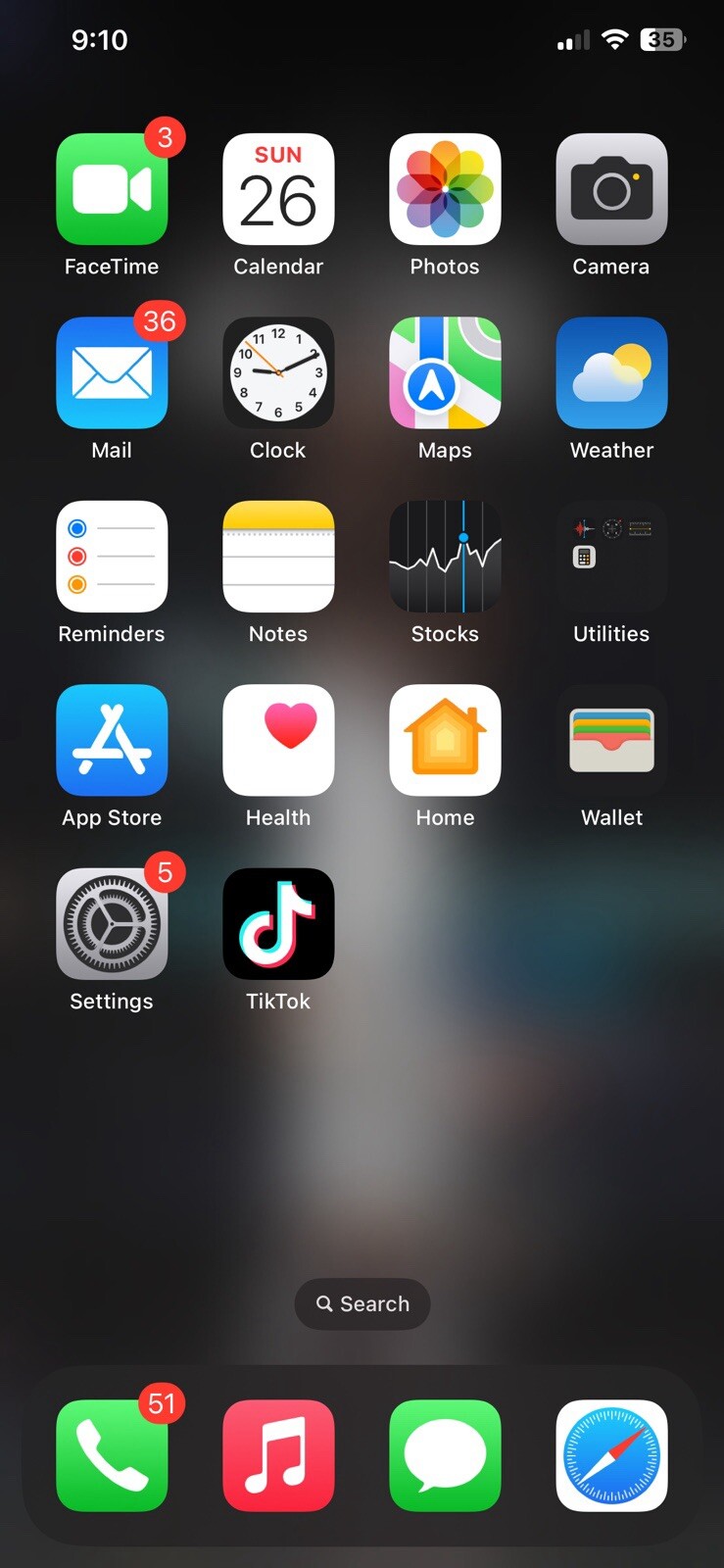Launch the App Store
Screen dimensions: 724x1568
pos(112,740)
